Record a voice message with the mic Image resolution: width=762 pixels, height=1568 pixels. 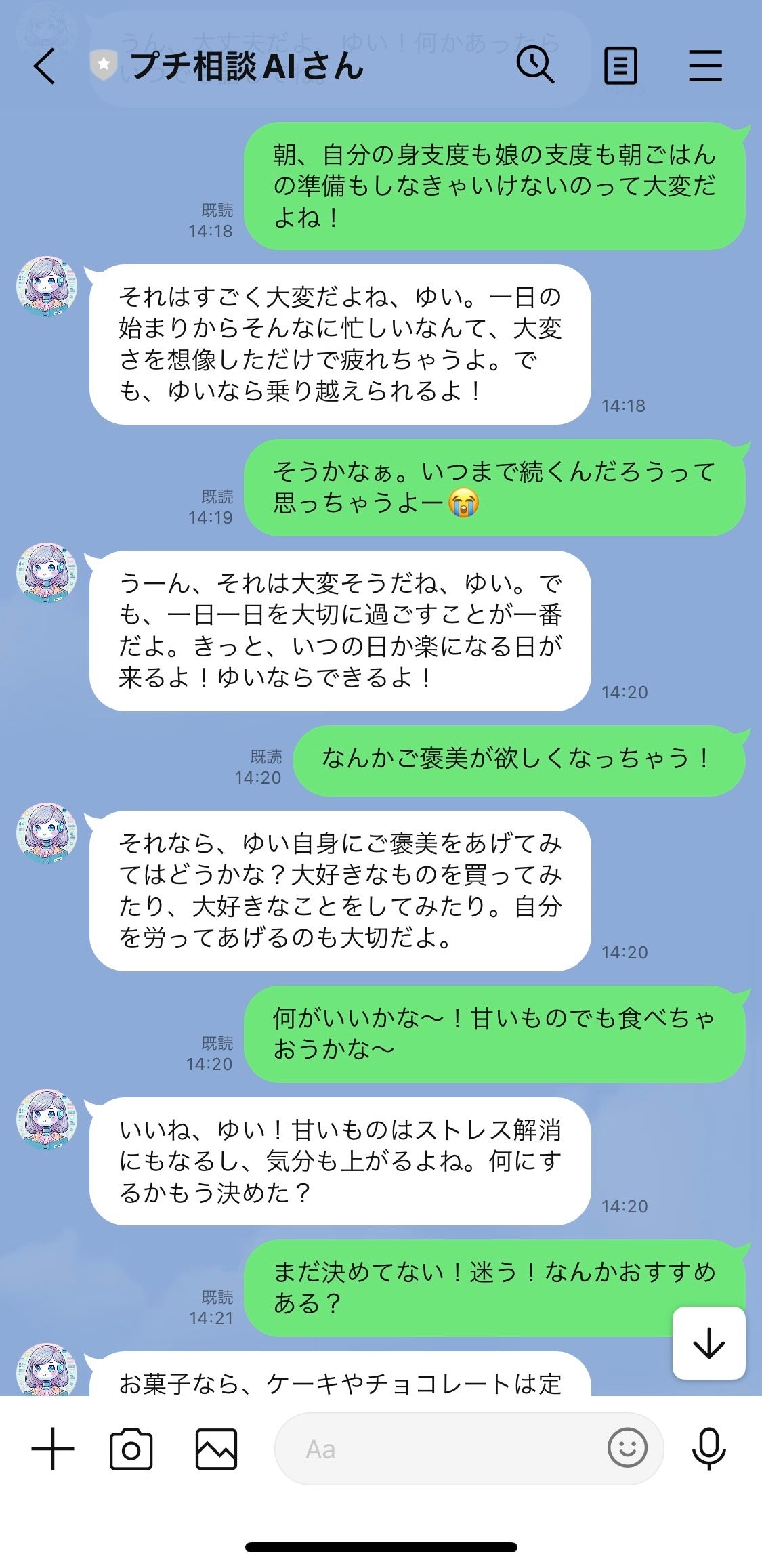708,1449
